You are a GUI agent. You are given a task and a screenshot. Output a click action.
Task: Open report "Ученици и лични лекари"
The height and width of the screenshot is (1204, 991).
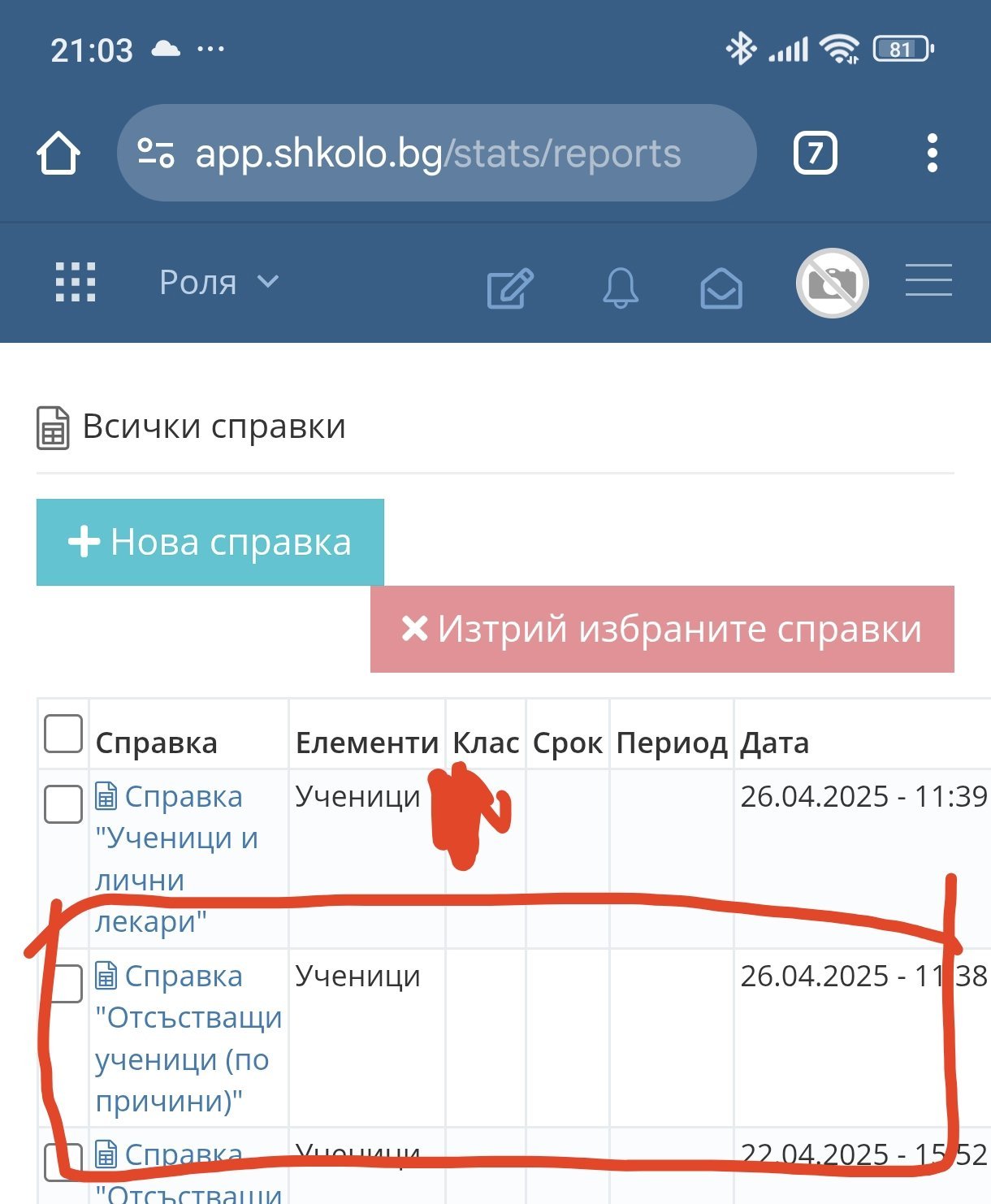pos(176,859)
